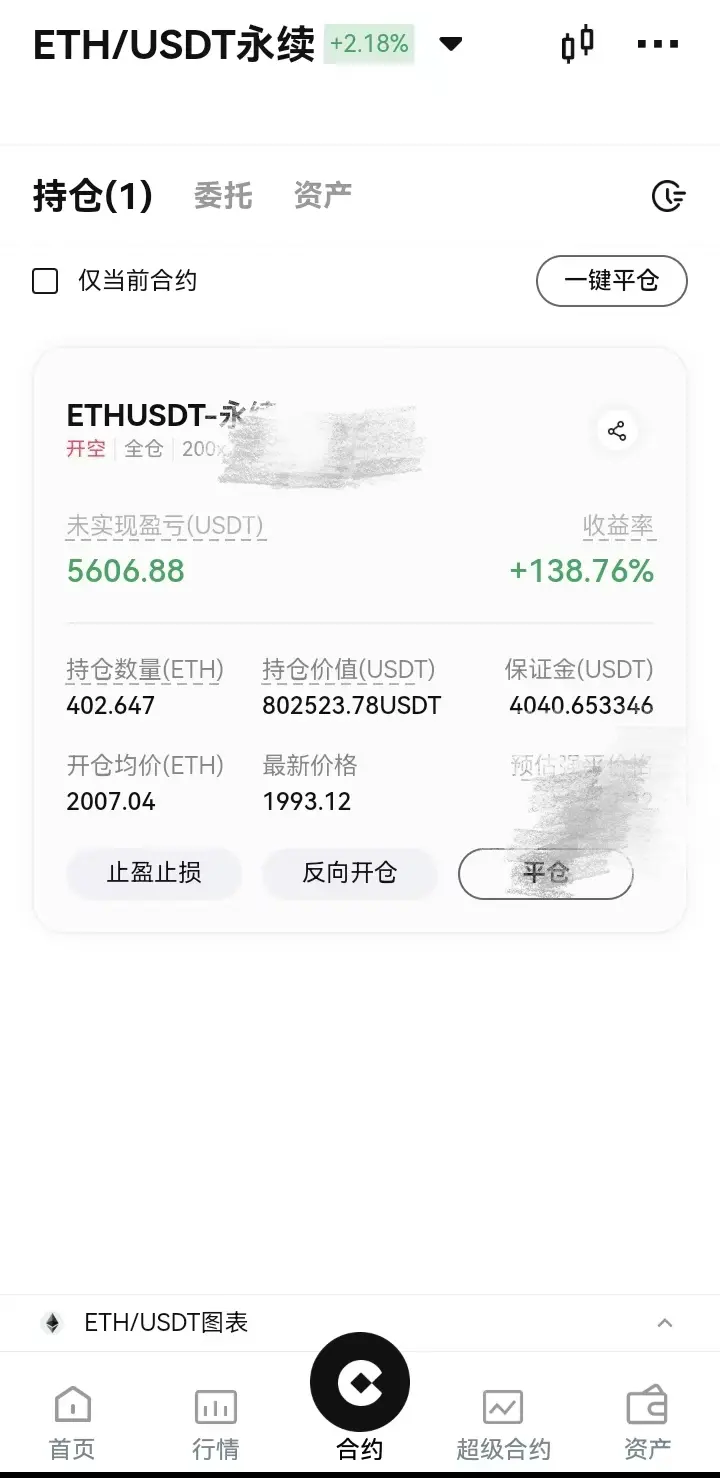720x1478 pixels.
Task: Select the 合约 center tab
Action: (x=360, y=1400)
